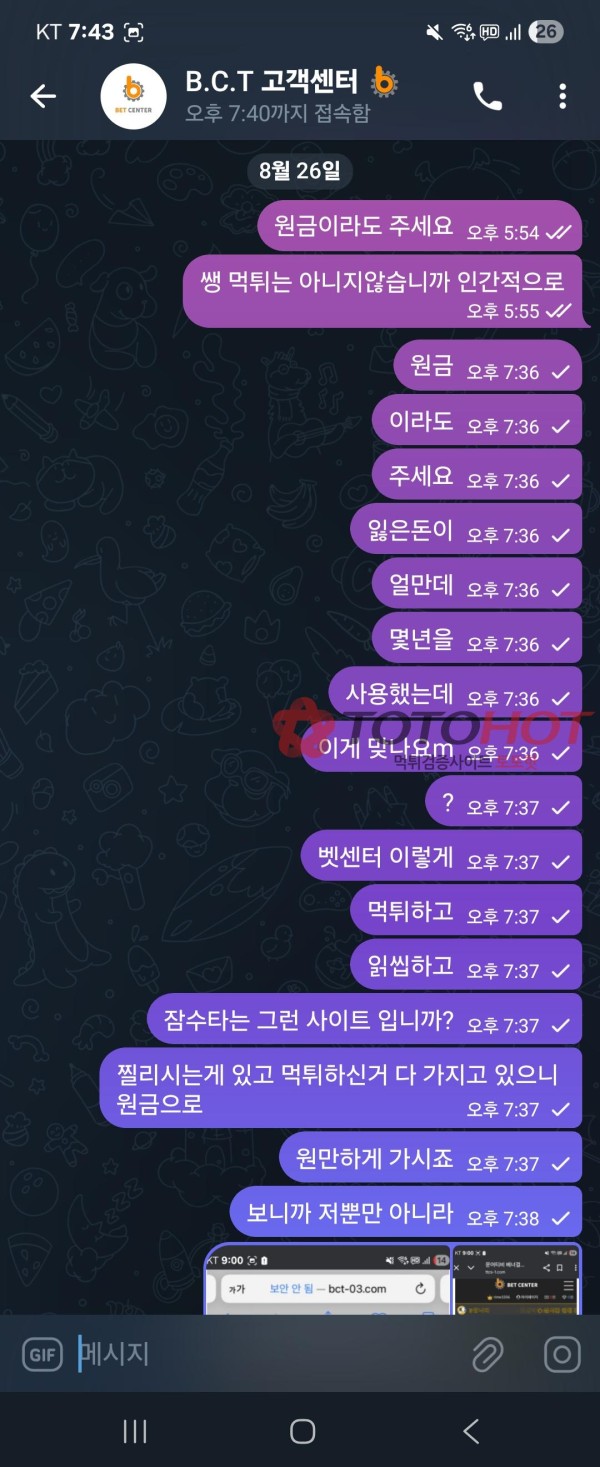Screen dimensions: 600x1467
Task: Go back from the B.C.T chat
Action: pyautogui.click(x=42, y=96)
